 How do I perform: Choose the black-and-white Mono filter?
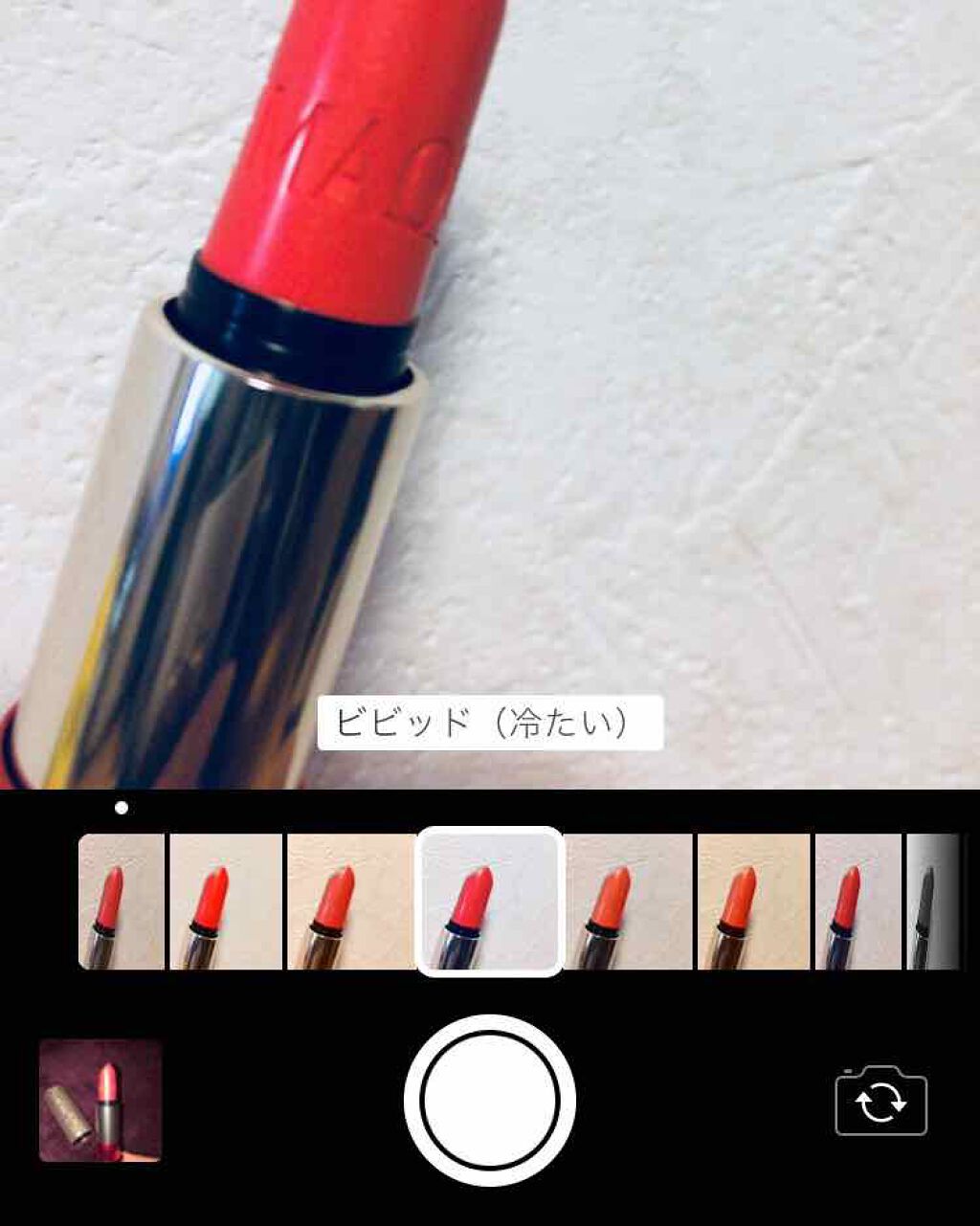[x=933, y=902]
